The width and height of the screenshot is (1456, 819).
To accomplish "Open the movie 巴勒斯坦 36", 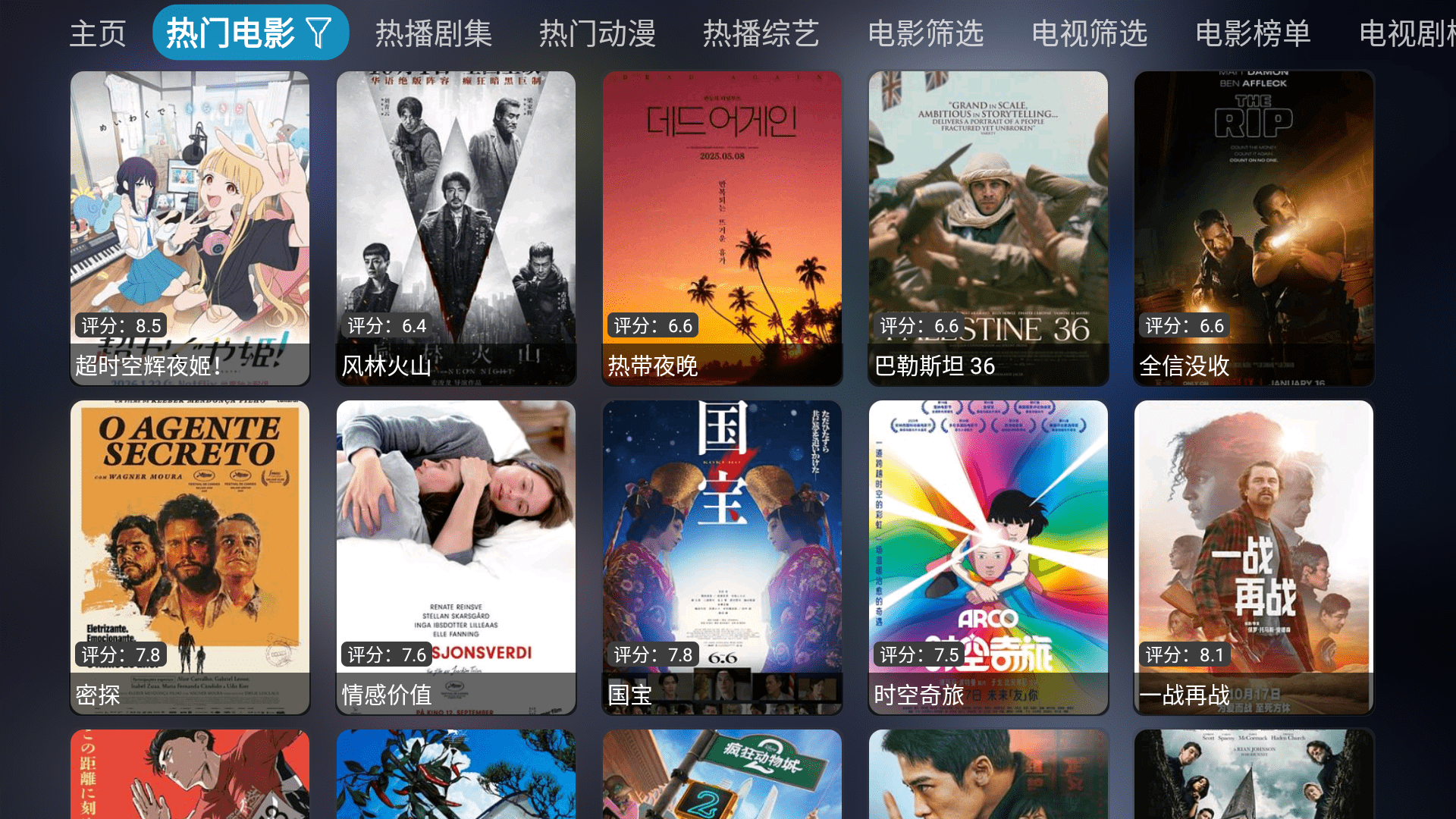I will [x=988, y=227].
